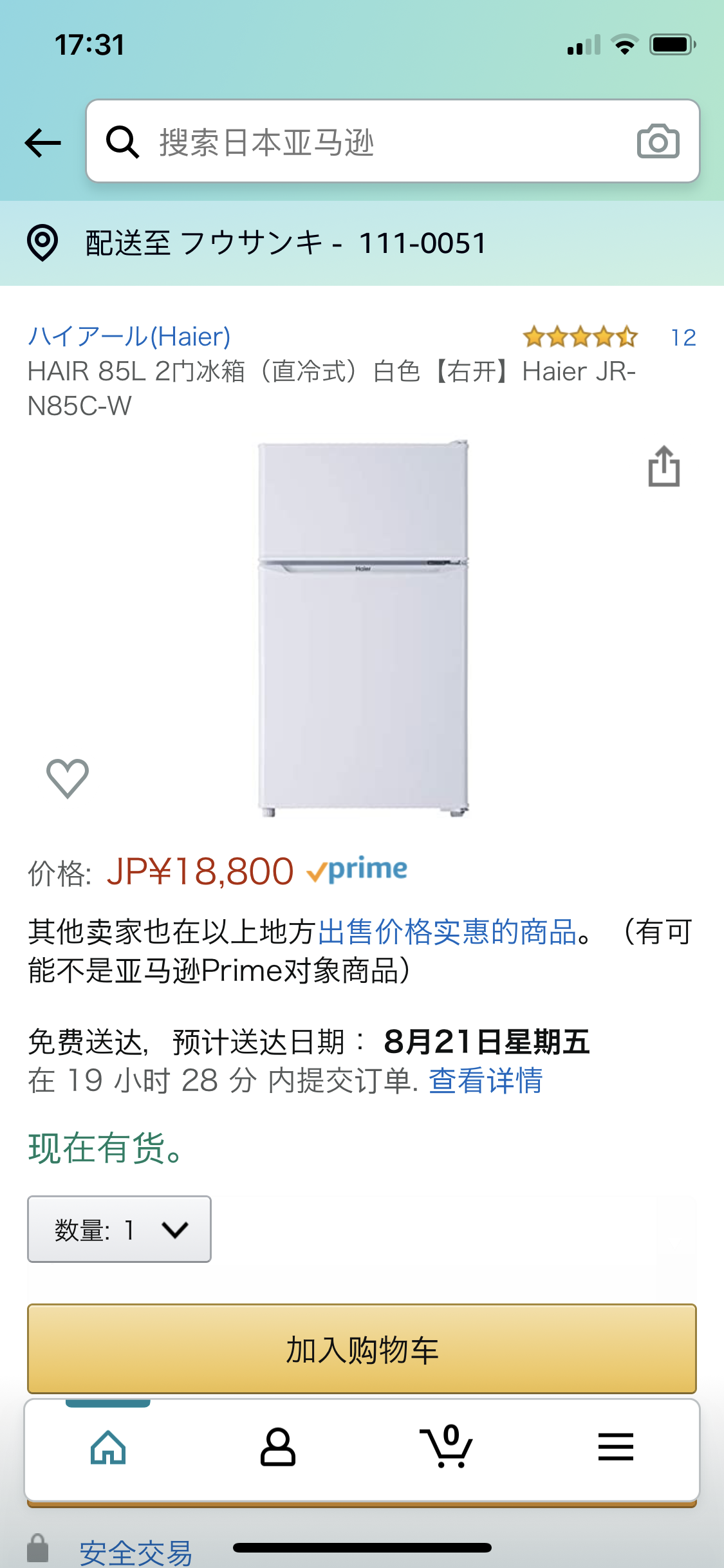Open camera search icon
This screenshot has height=1568, width=724.
658,142
